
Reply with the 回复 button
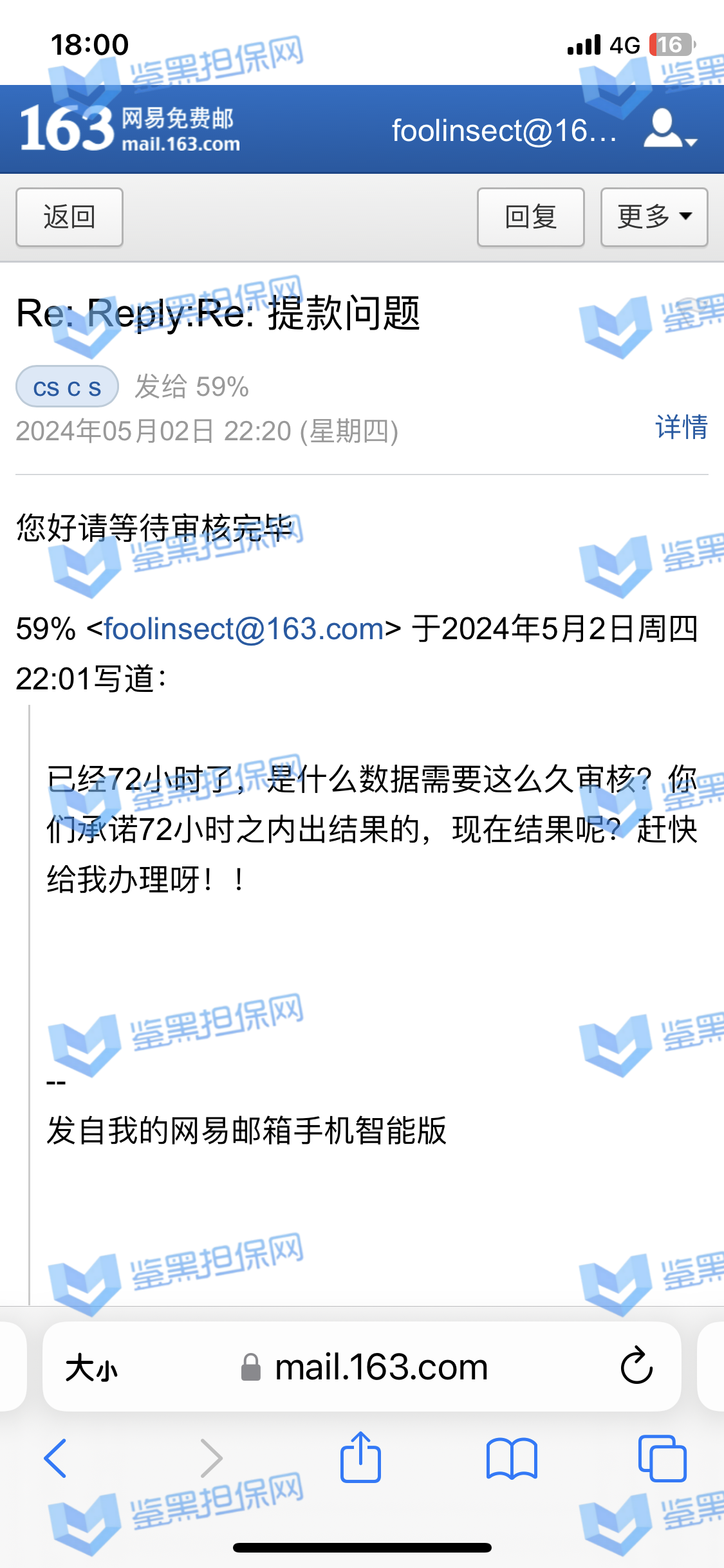click(x=530, y=217)
